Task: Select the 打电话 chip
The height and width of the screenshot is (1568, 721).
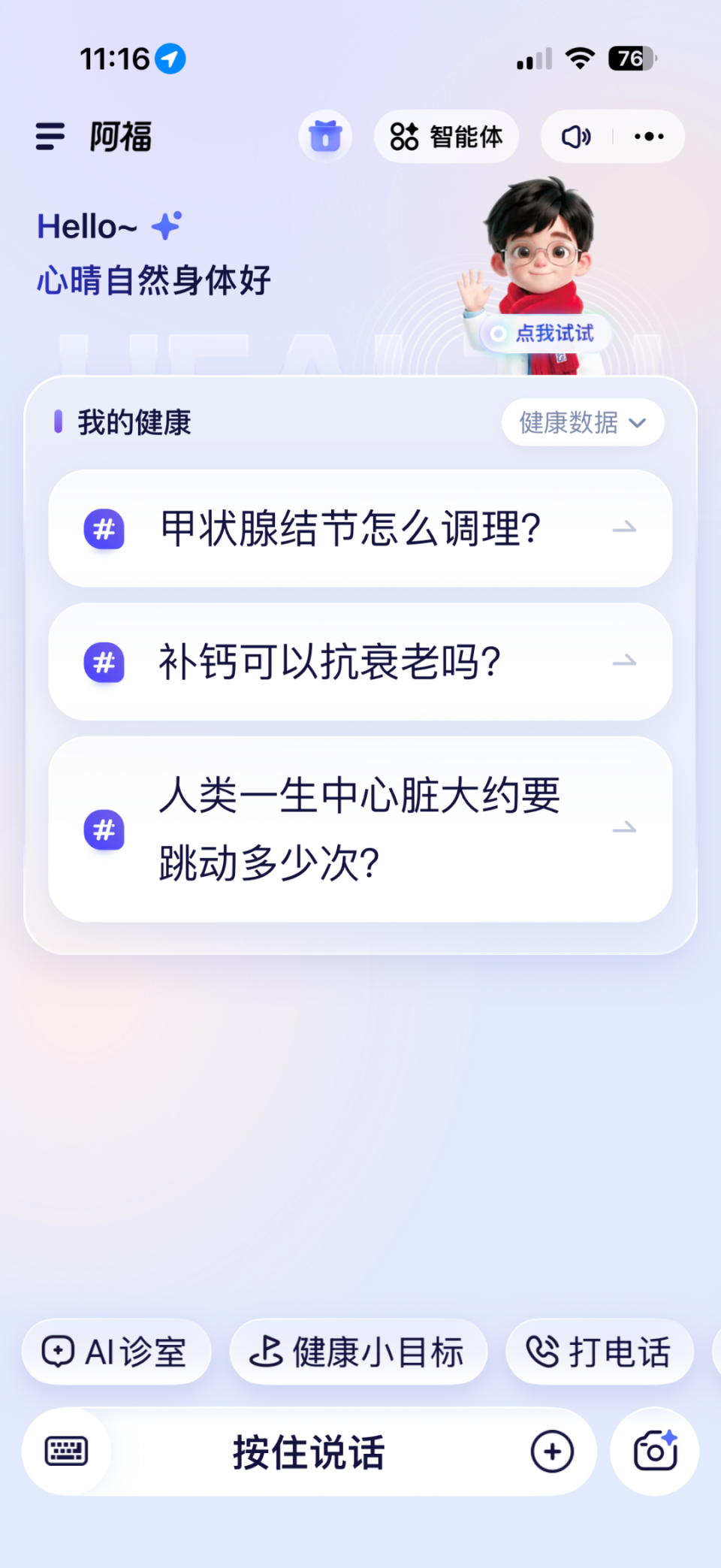Action: pos(599,1352)
